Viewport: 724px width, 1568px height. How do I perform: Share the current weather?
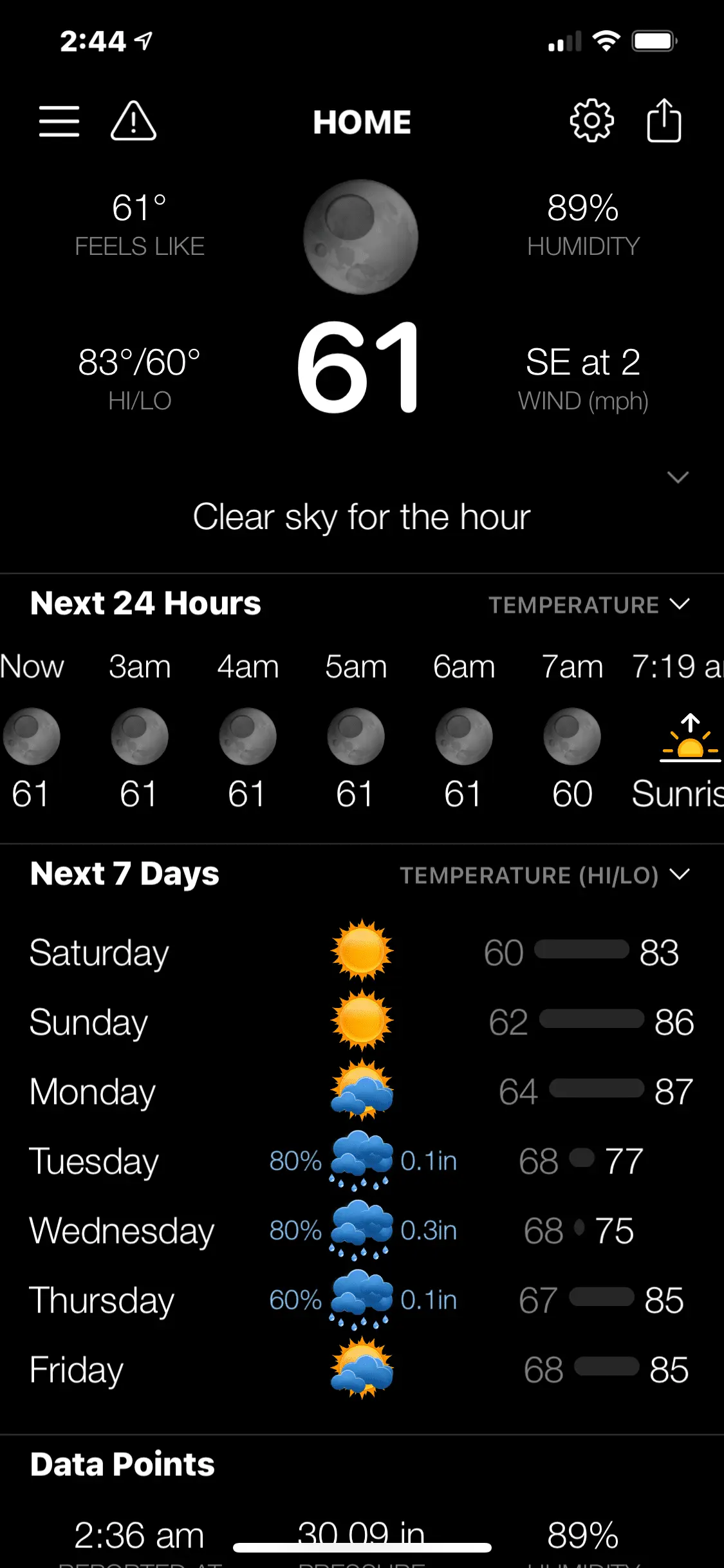point(664,120)
